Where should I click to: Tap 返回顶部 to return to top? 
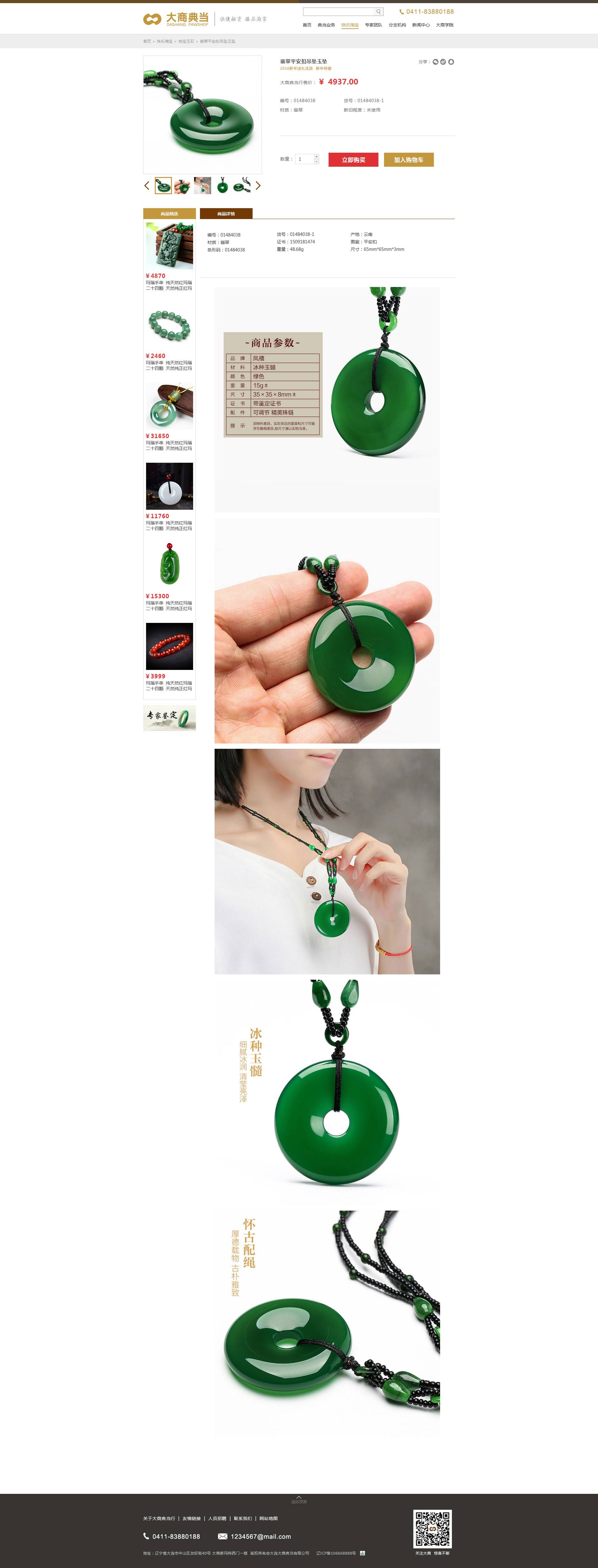point(299,1499)
